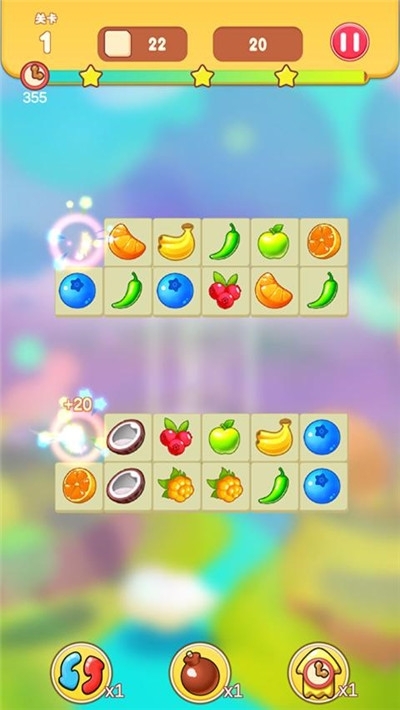Screen dimensions: 400x710
Task: Tap the green pepper beside the yellow raspberry
Action: pyautogui.click(x=275, y=487)
